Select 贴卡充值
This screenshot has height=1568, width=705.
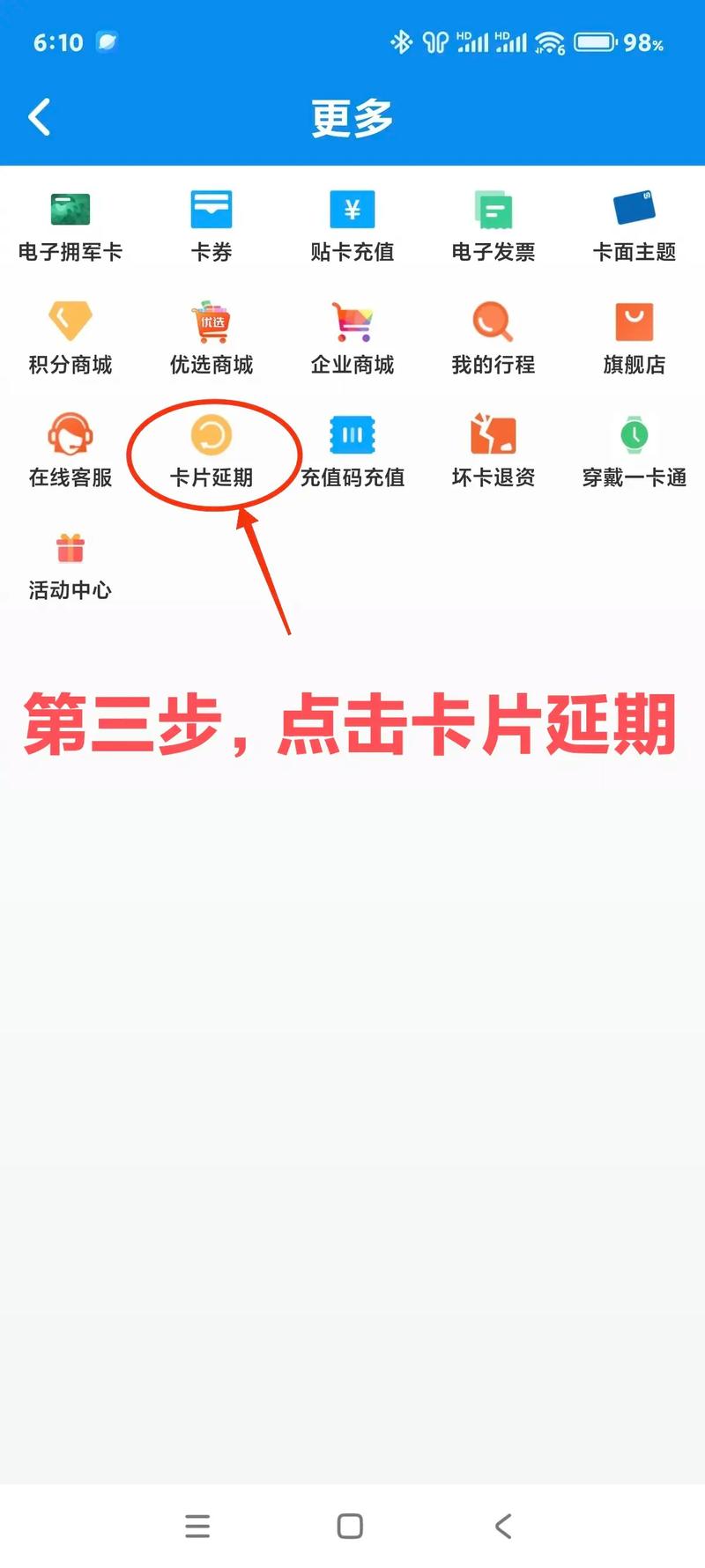(x=352, y=226)
